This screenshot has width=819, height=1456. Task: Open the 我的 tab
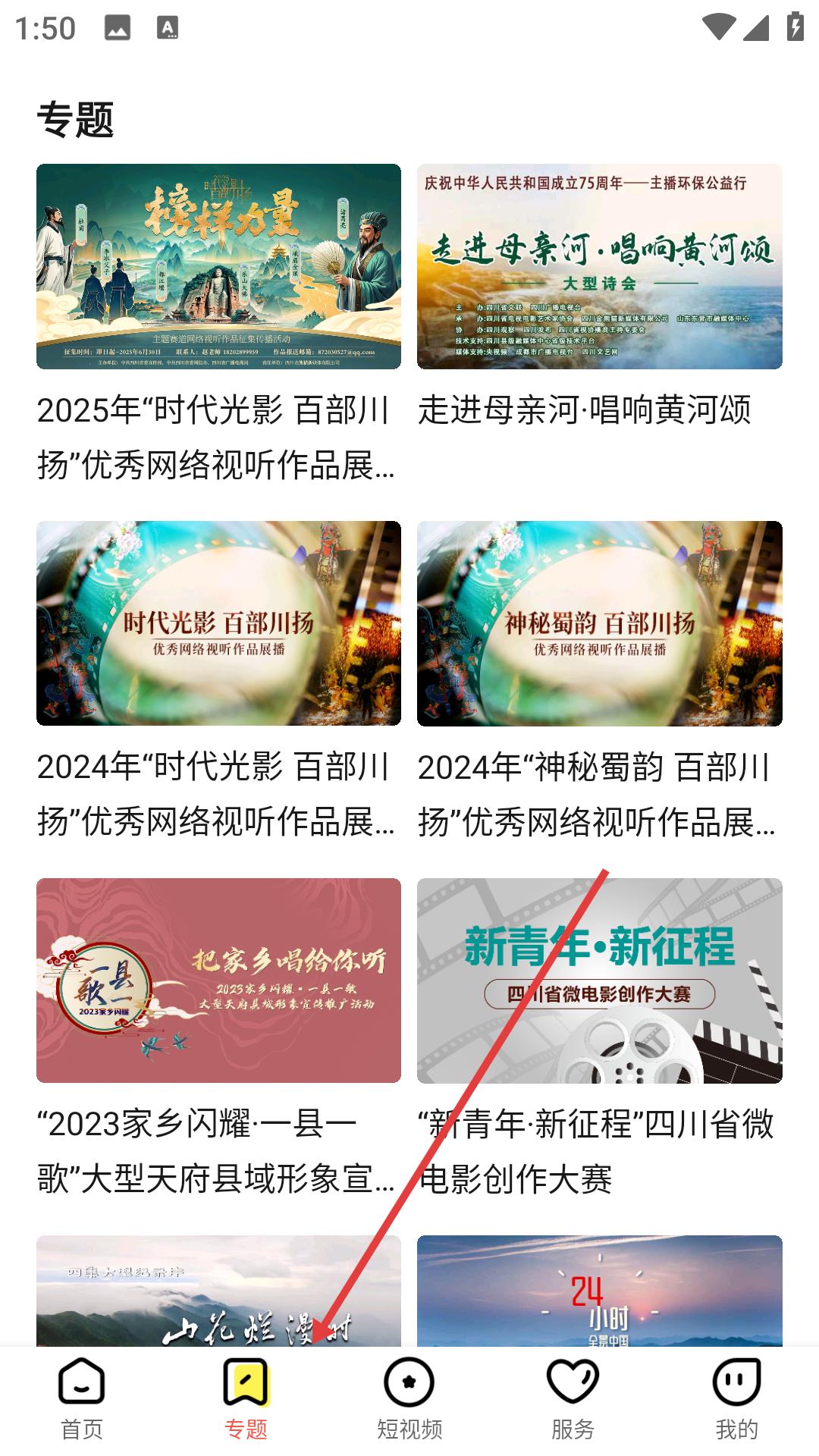[737, 1399]
